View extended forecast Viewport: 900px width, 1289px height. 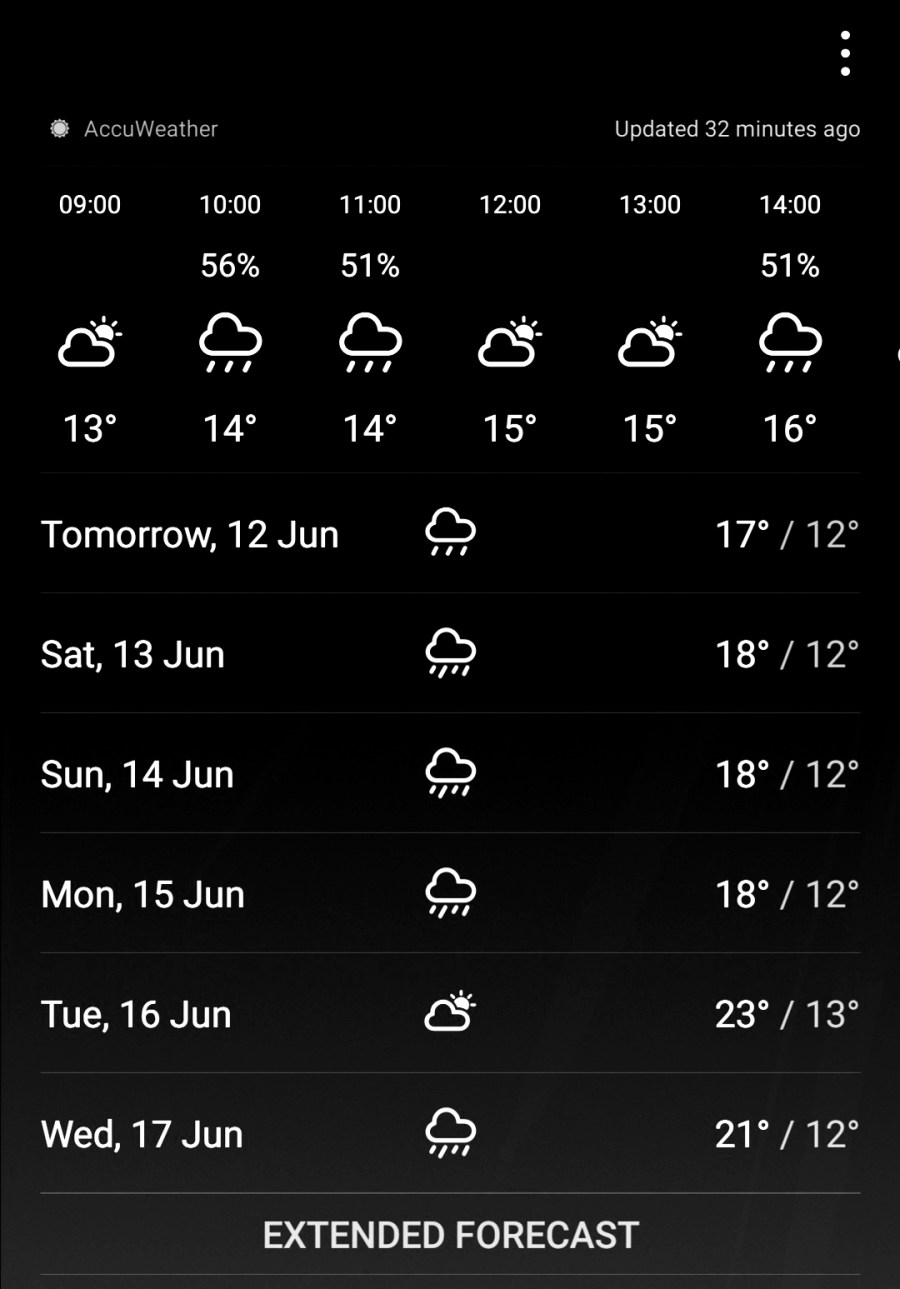click(x=450, y=1235)
